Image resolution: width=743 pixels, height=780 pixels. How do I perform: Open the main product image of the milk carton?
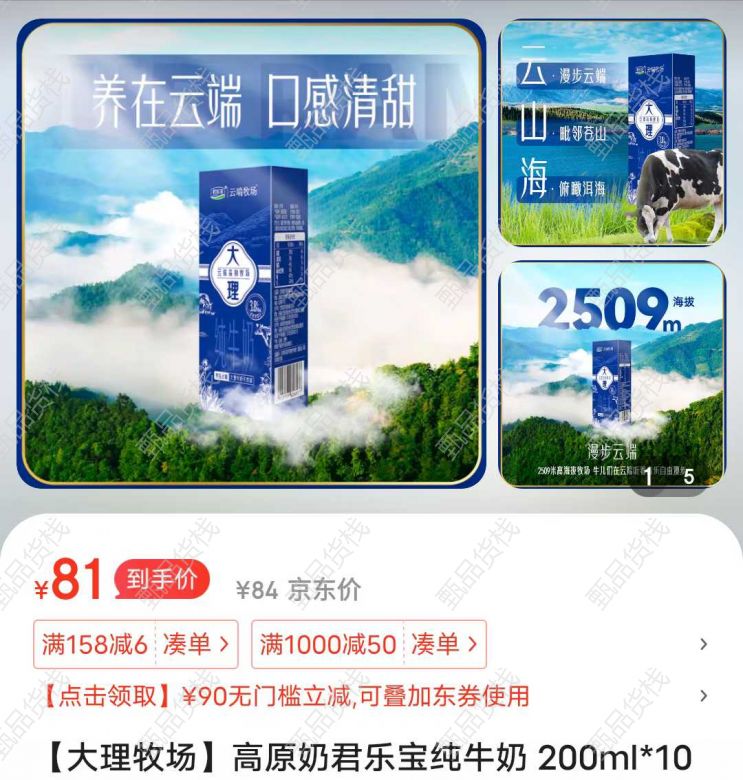(x=251, y=255)
